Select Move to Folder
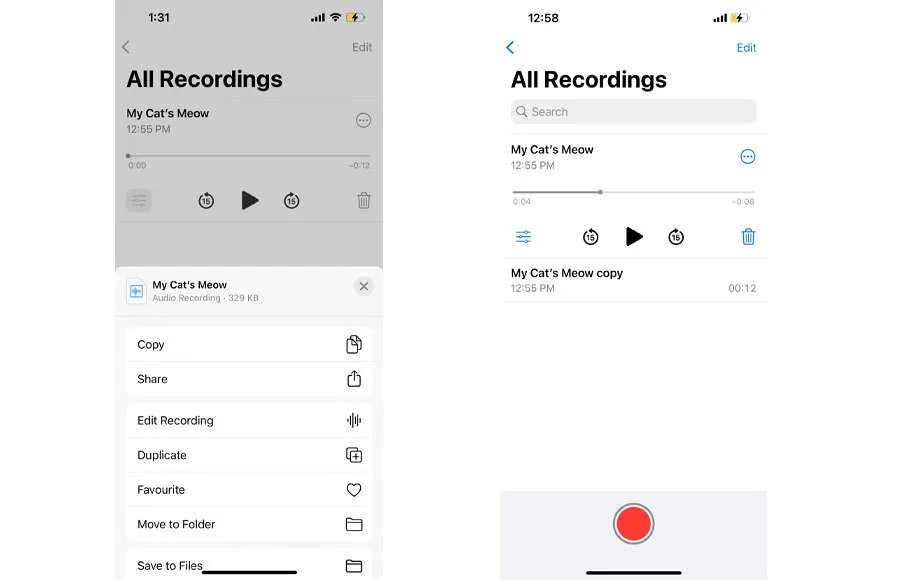 tap(248, 524)
